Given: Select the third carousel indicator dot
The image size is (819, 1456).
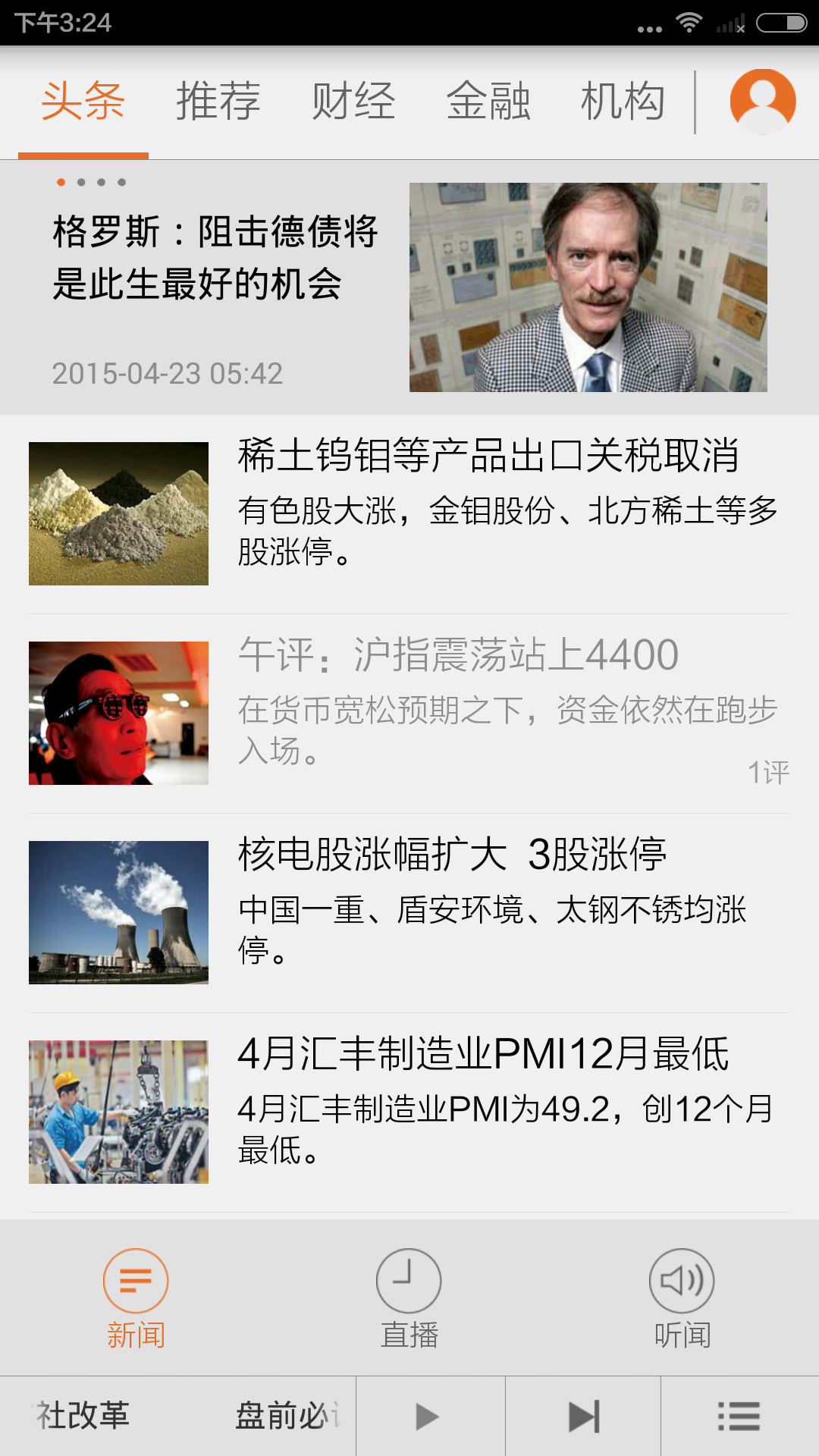Looking at the screenshot, I should click(x=102, y=182).
